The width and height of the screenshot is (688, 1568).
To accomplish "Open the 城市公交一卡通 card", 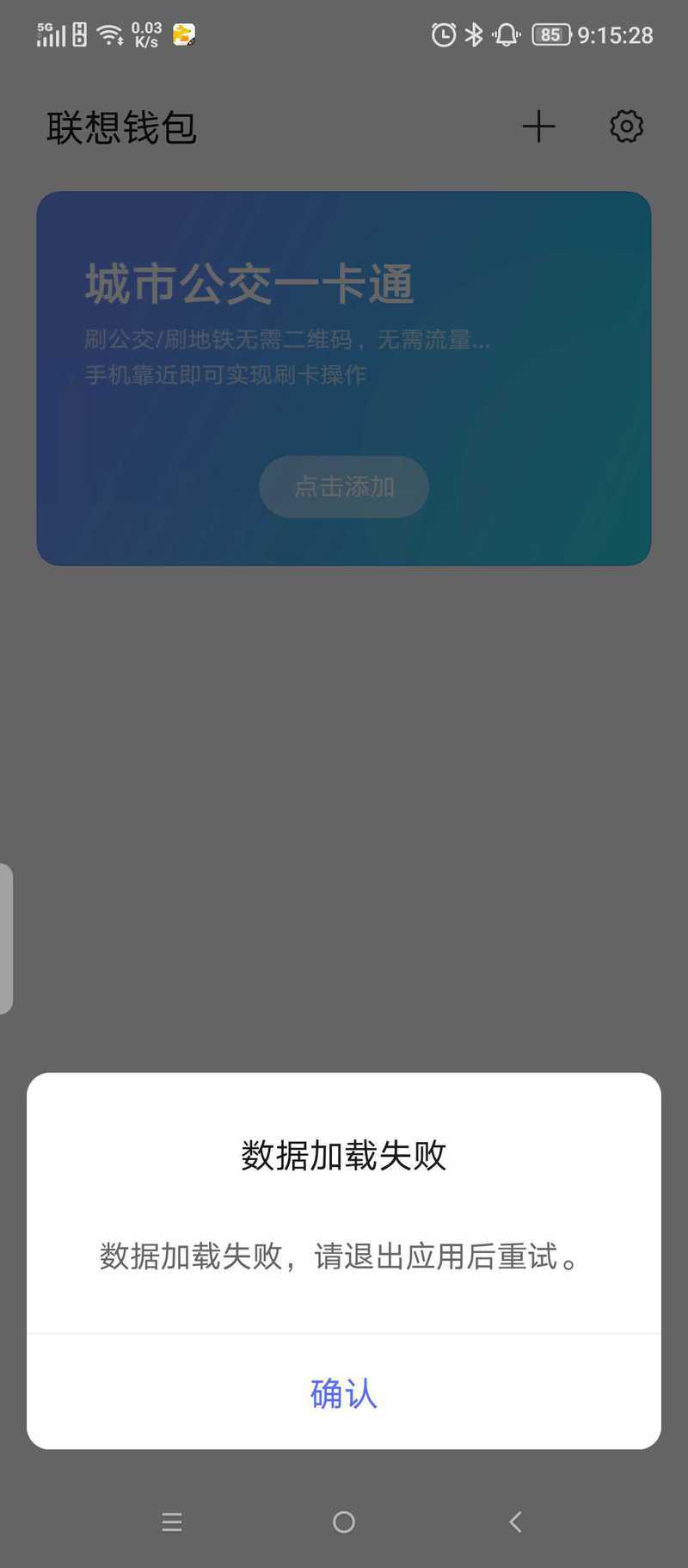I will [x=344, y=379].
